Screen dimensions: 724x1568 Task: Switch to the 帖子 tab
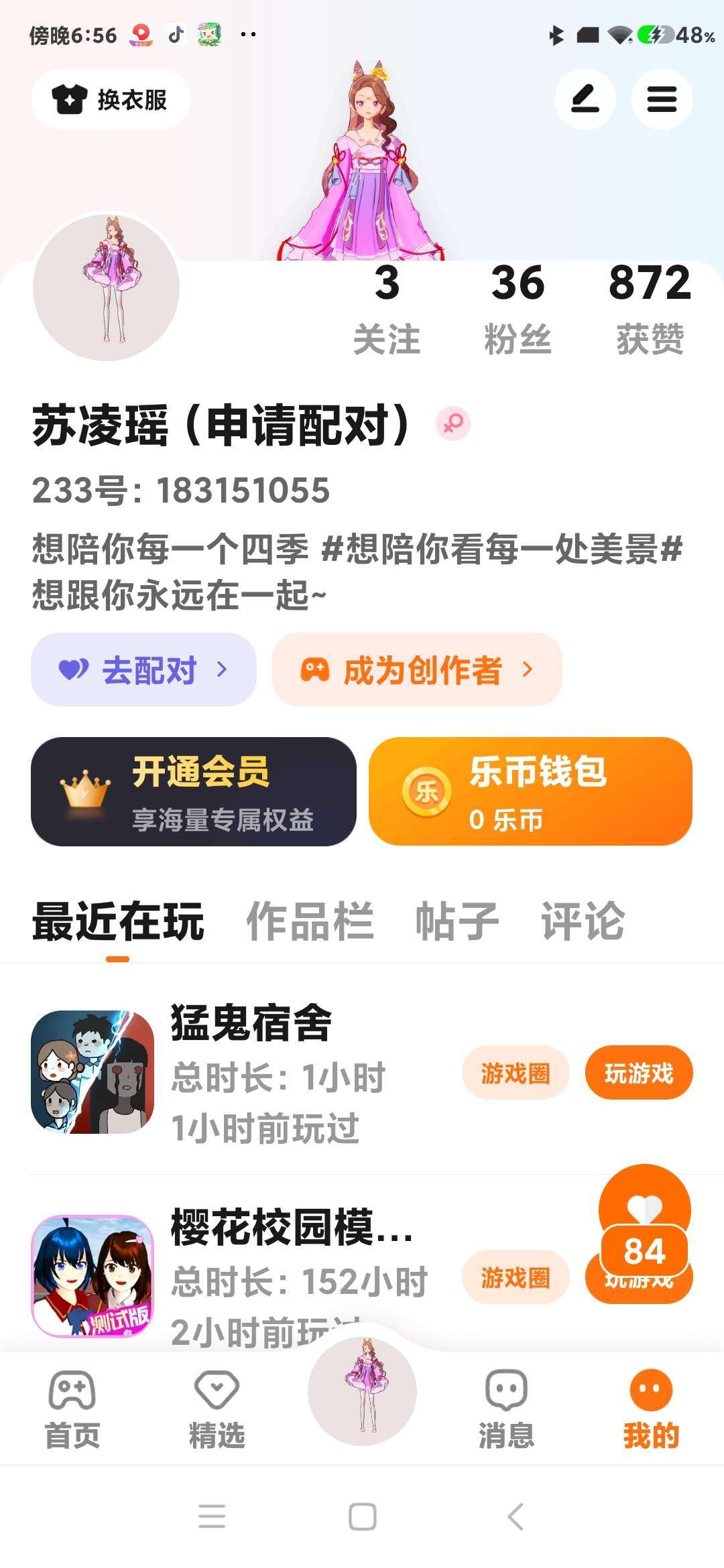click(457, 921)
